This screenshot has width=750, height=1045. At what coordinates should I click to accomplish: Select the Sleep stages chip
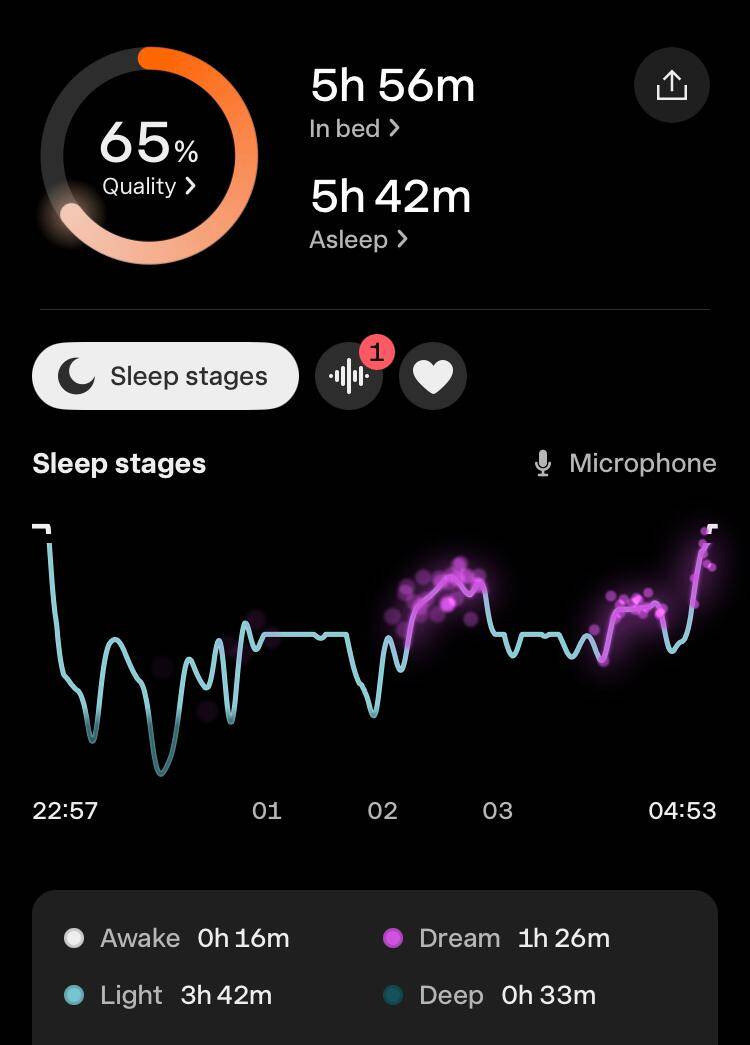point(165,376)
